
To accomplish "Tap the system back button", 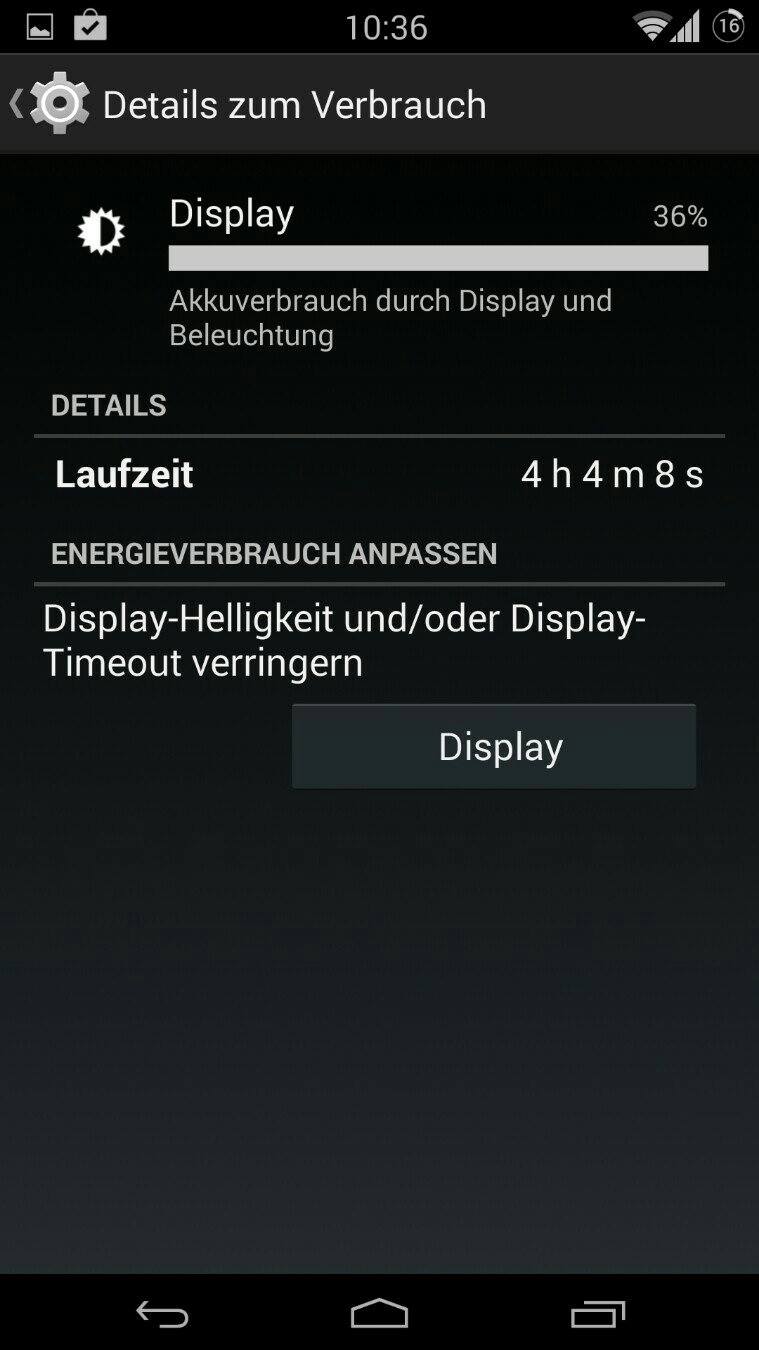I will [x=162, y=1313].
